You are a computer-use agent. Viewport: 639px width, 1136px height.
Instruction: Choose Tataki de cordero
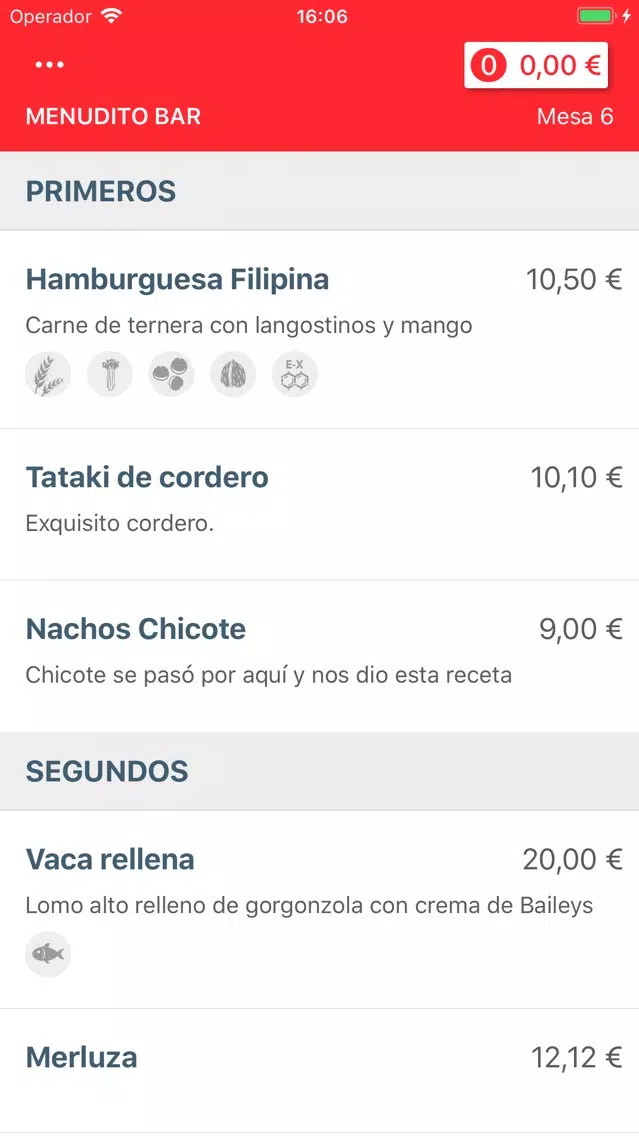(320, 504)
